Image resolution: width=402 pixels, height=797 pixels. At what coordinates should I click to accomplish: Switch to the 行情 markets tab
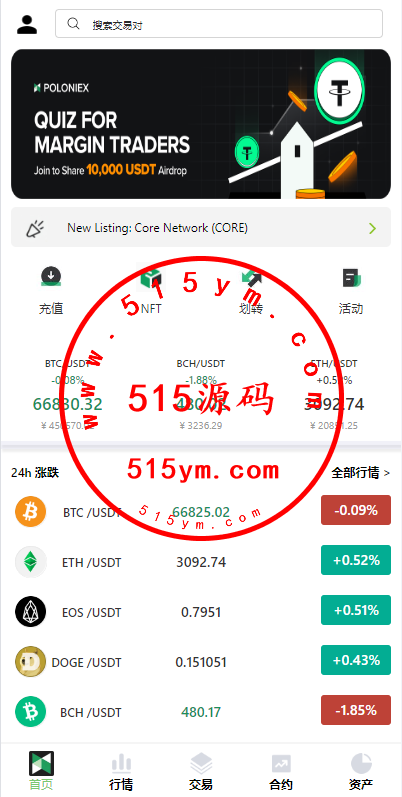[121, 771]
